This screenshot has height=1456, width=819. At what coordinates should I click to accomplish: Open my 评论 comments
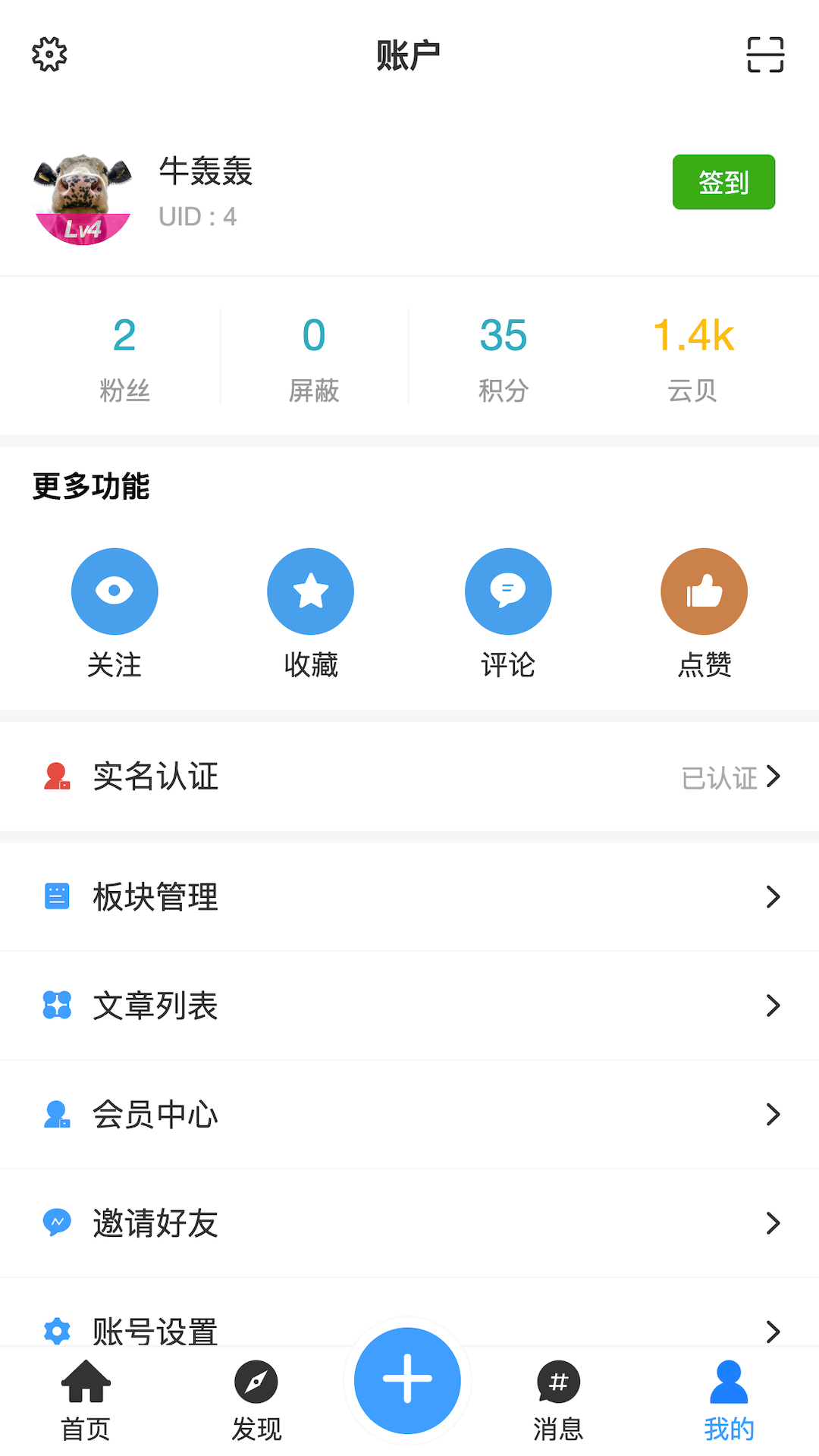pyautogui.click(x=508, y=612)
